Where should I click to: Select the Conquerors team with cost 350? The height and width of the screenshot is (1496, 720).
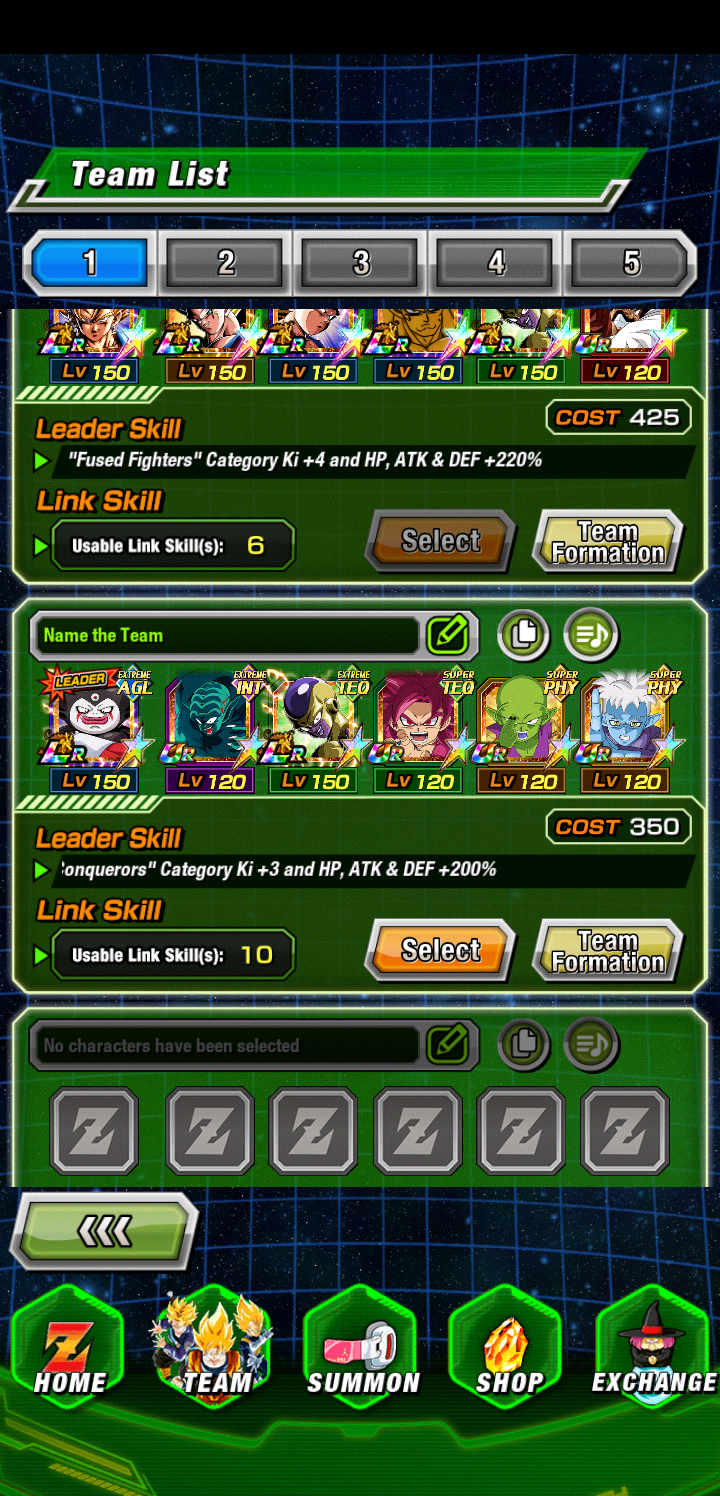pos(440,950)
